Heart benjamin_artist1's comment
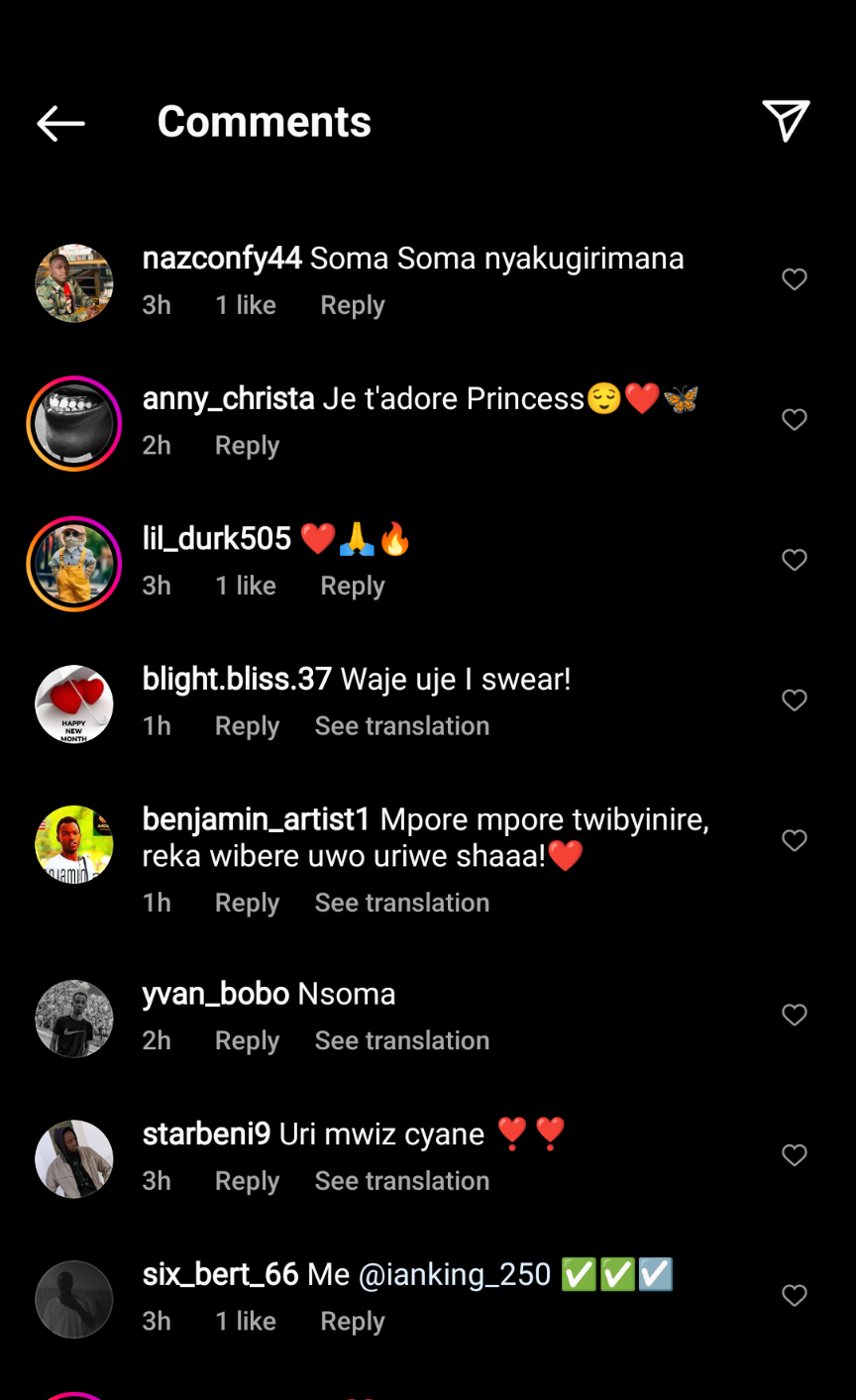This screenshot has height=1400, width=856. pos(795,840)
